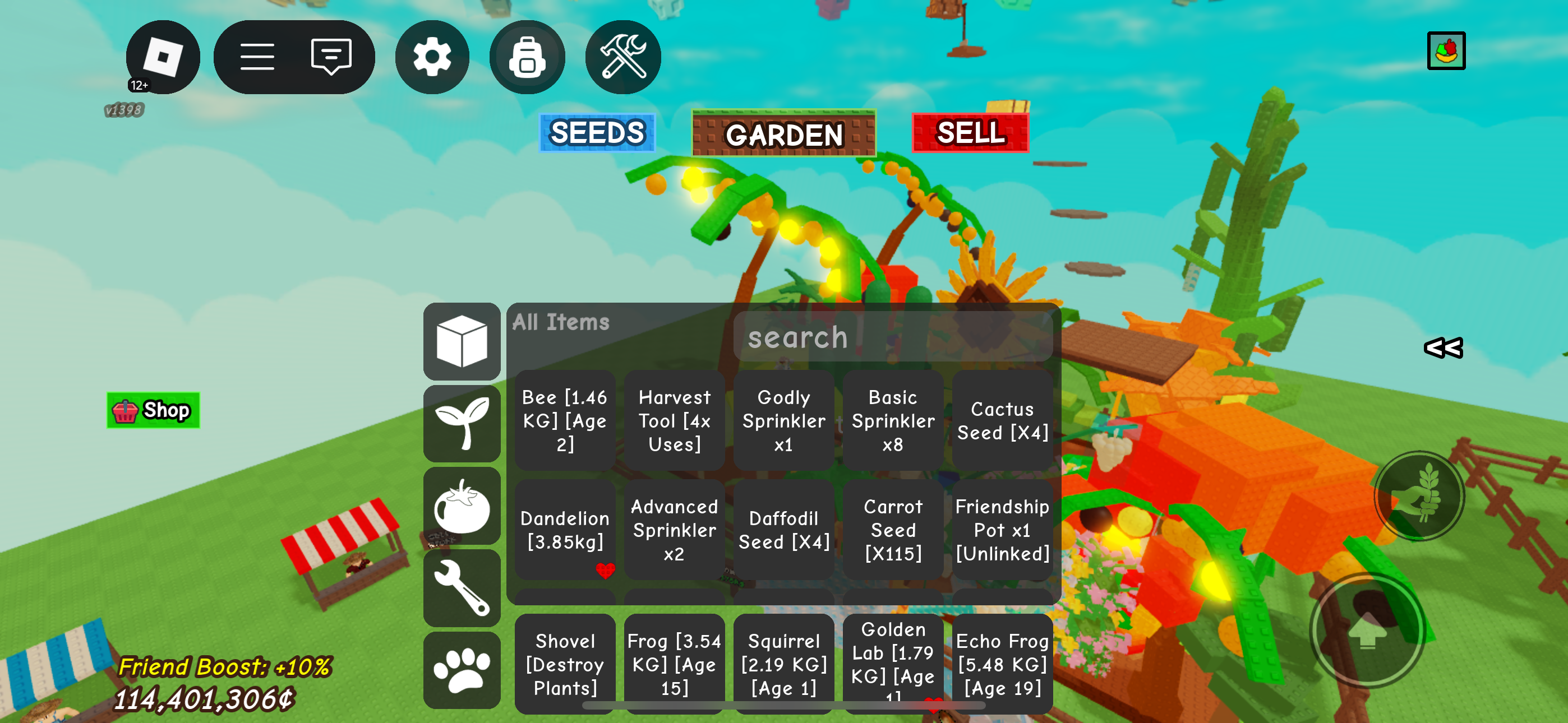Select the Harvest Tool item
Screen dimensions: 1568x723
tap(674, 420)
